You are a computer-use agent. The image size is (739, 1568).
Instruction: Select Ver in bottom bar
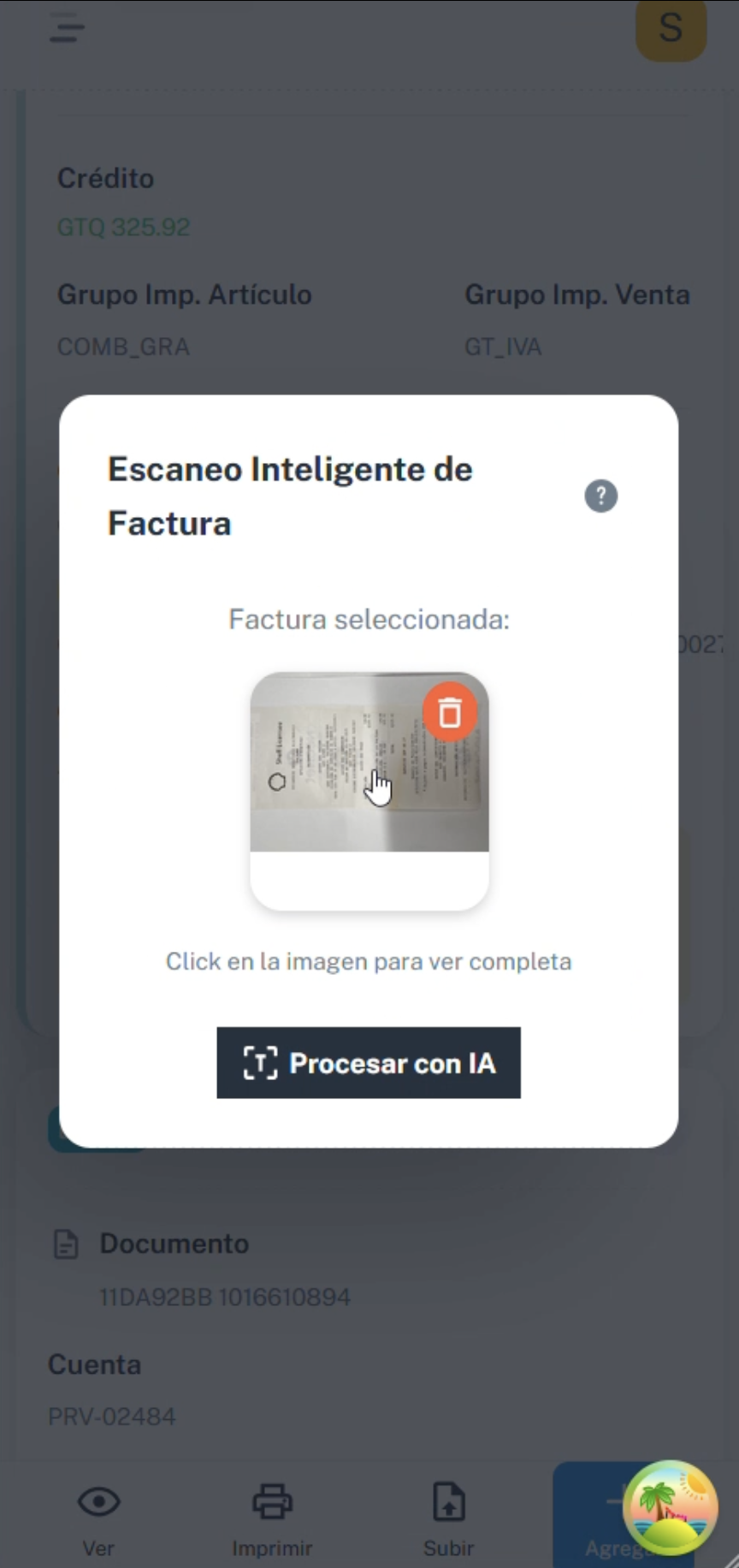[99, 1520]
